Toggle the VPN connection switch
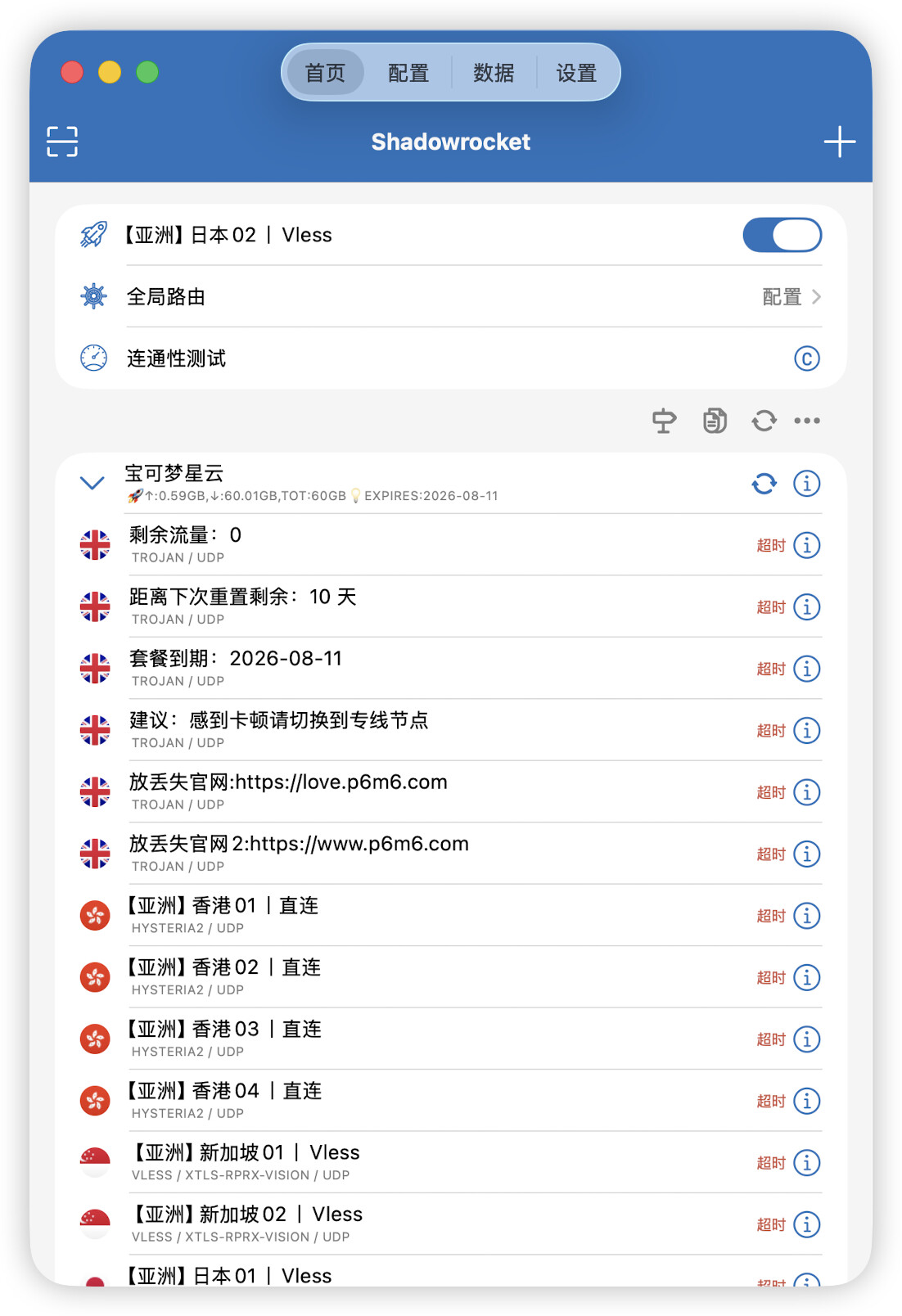The height and width of the screenshot is (1316, 902). (x=782, y=235)
